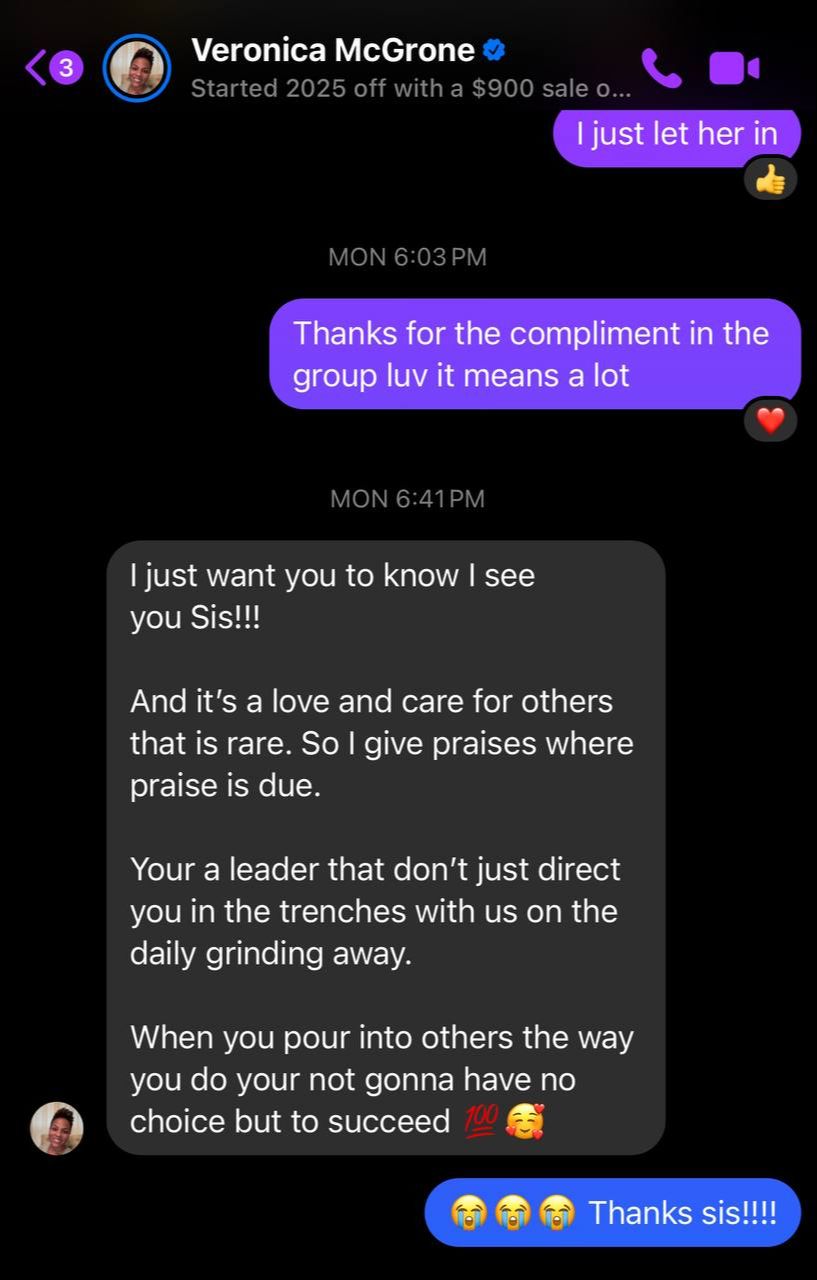817x1280 pixels.
Task: View the heart reaction on the compliment message
Action: coord(770,421)
